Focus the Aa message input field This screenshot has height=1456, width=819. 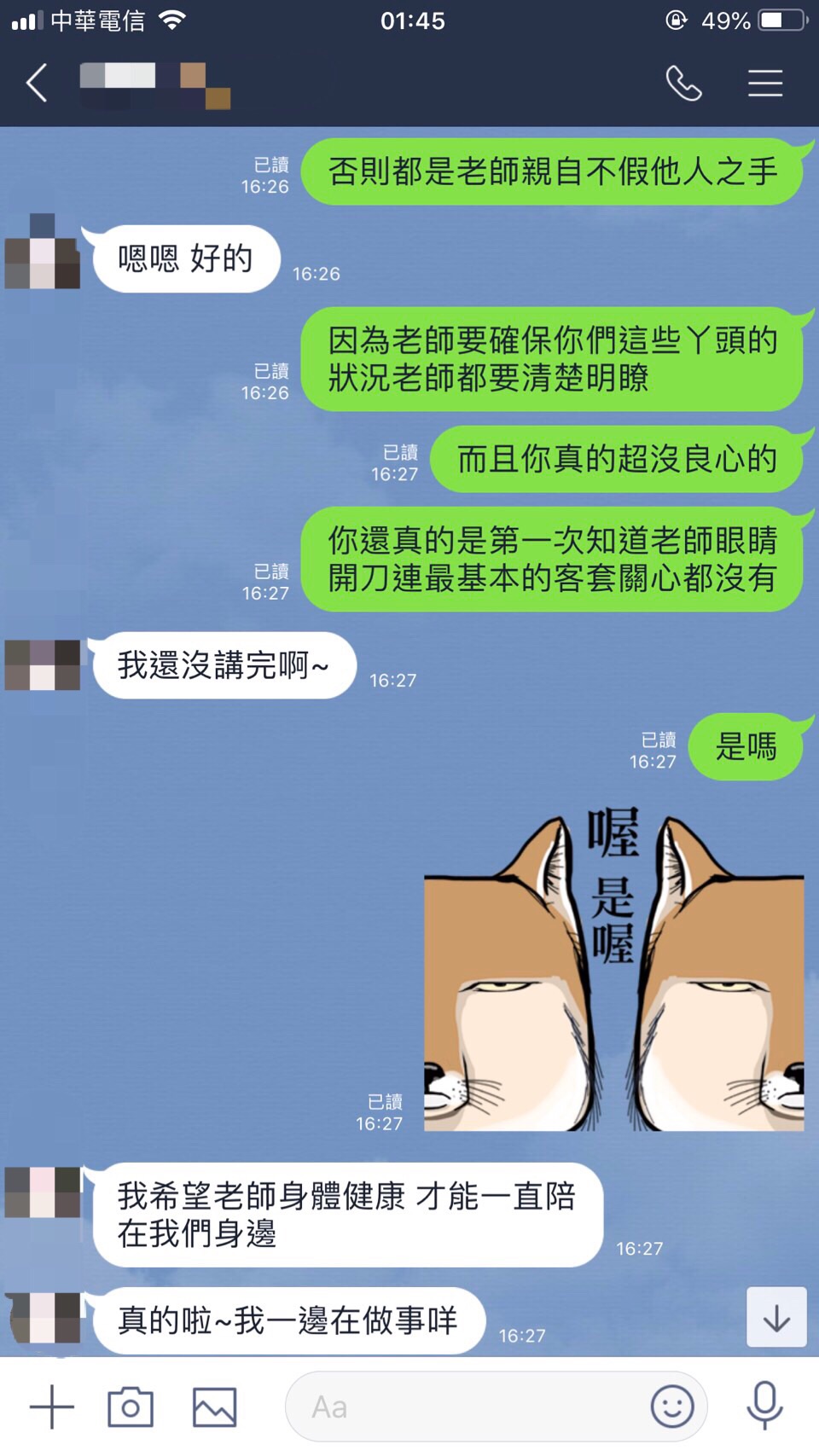pos(469,1407)
